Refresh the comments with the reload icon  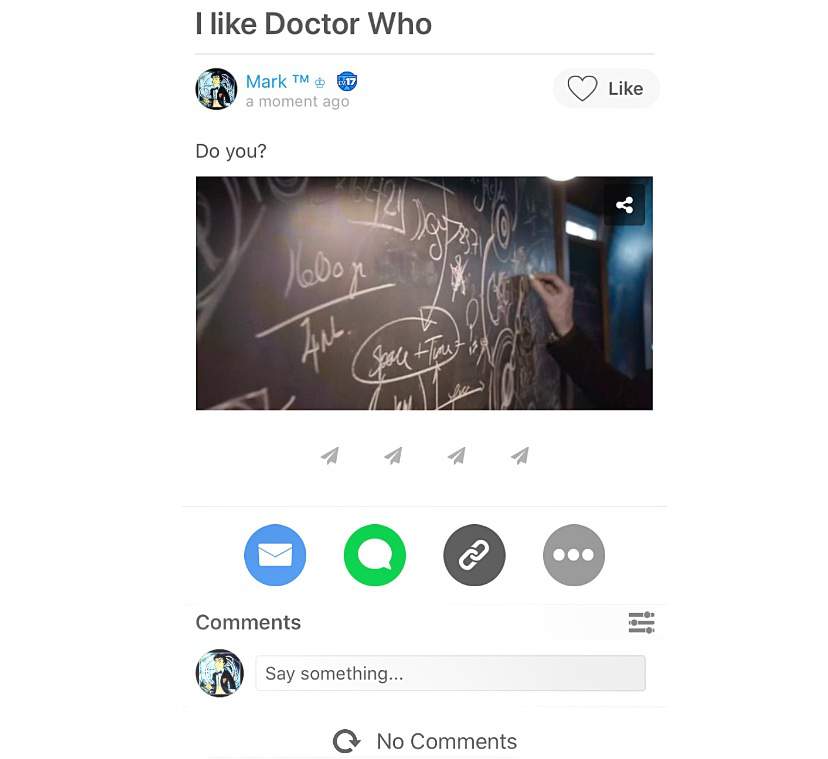[346, 741]
